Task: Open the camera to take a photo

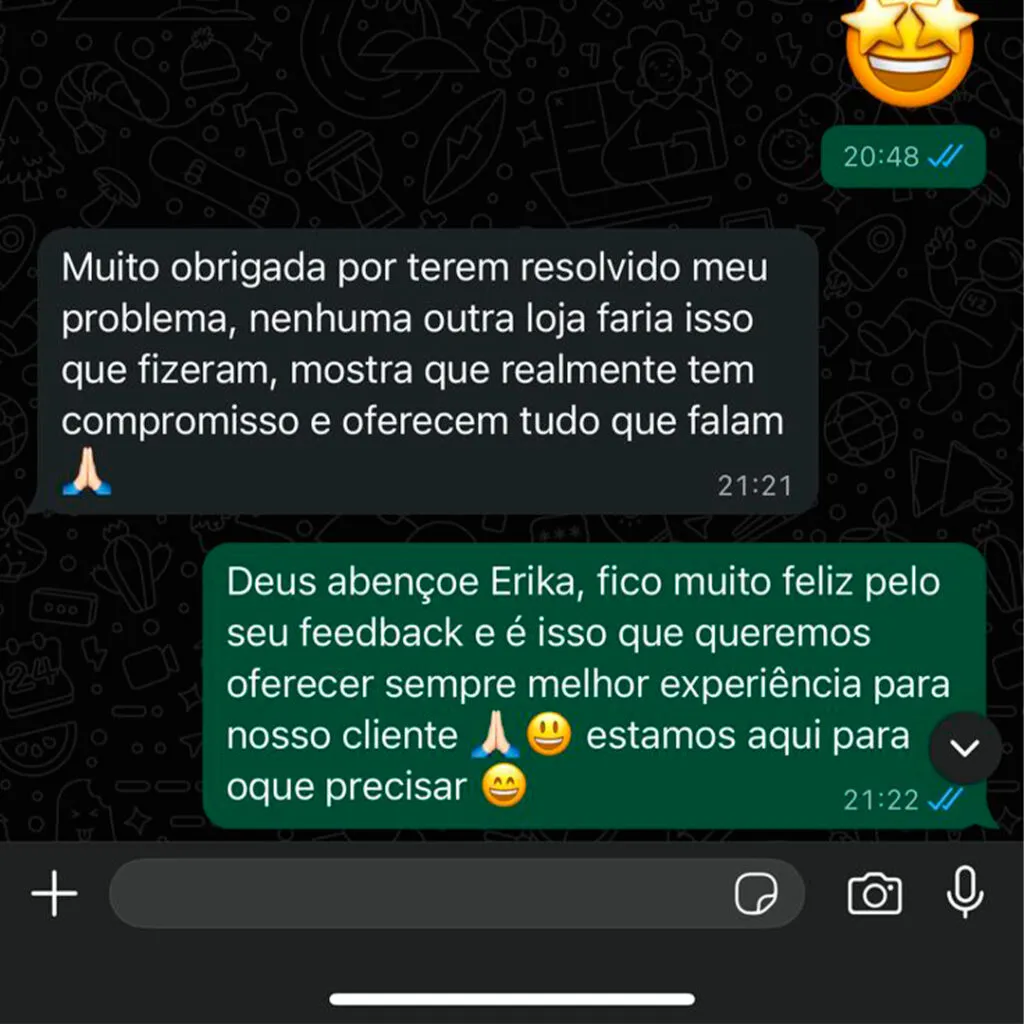Action: pos(874,893)
